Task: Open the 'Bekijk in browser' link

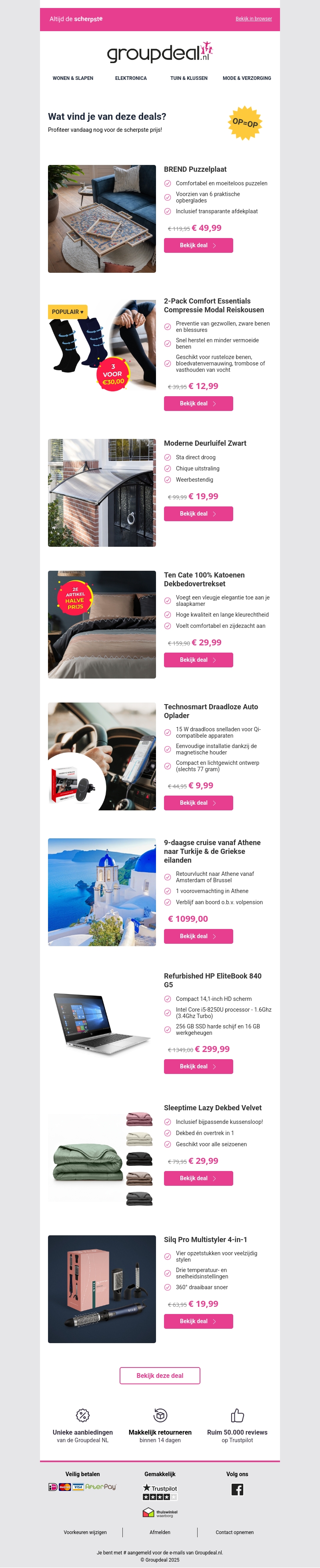Action: point(254,19)
